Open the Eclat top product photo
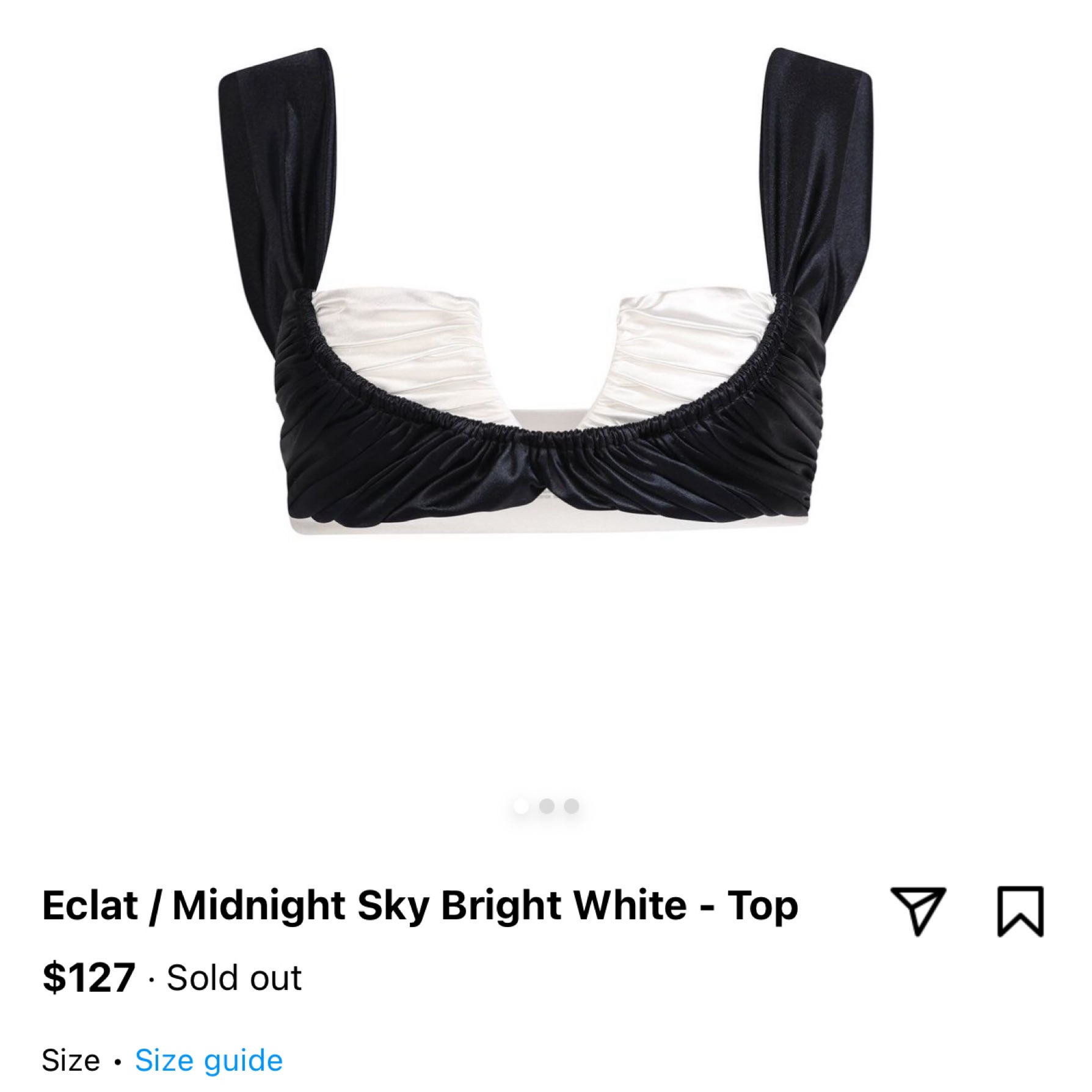The image size is (1092, 1092). [x=545, y=293]
